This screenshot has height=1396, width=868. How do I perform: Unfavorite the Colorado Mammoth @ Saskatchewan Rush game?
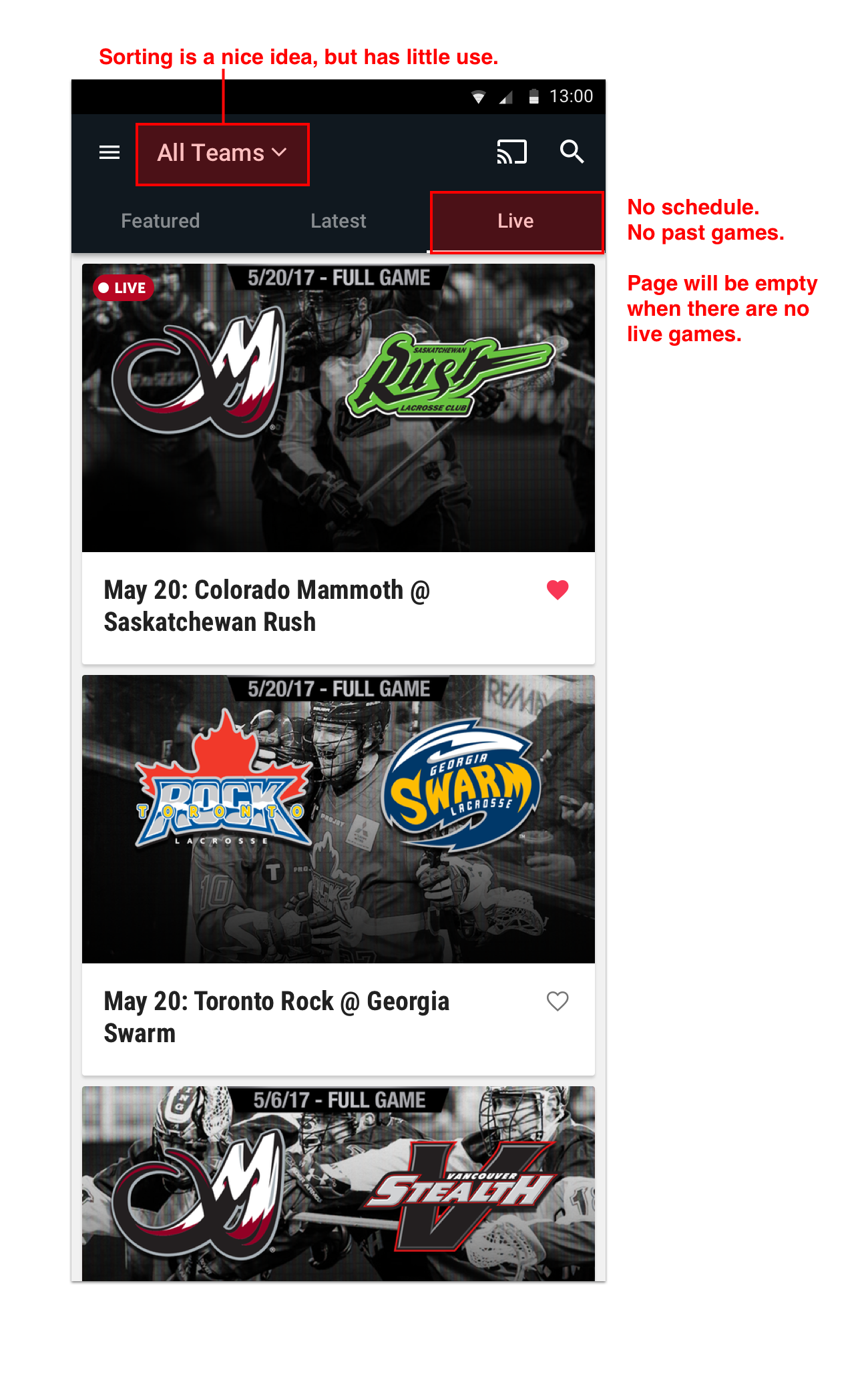point(558,590)
